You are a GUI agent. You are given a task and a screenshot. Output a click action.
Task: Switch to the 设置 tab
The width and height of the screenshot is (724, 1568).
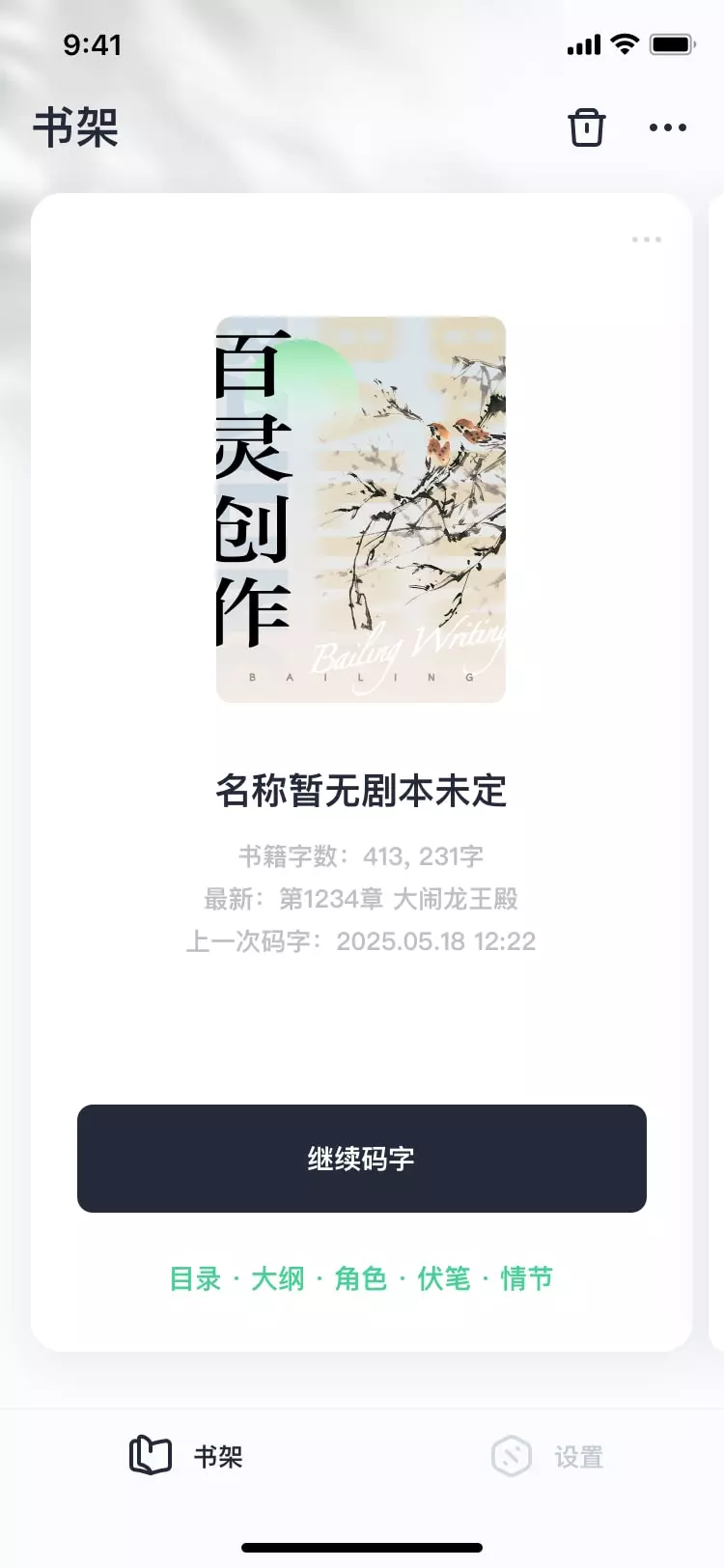(x=547, y=1456)
